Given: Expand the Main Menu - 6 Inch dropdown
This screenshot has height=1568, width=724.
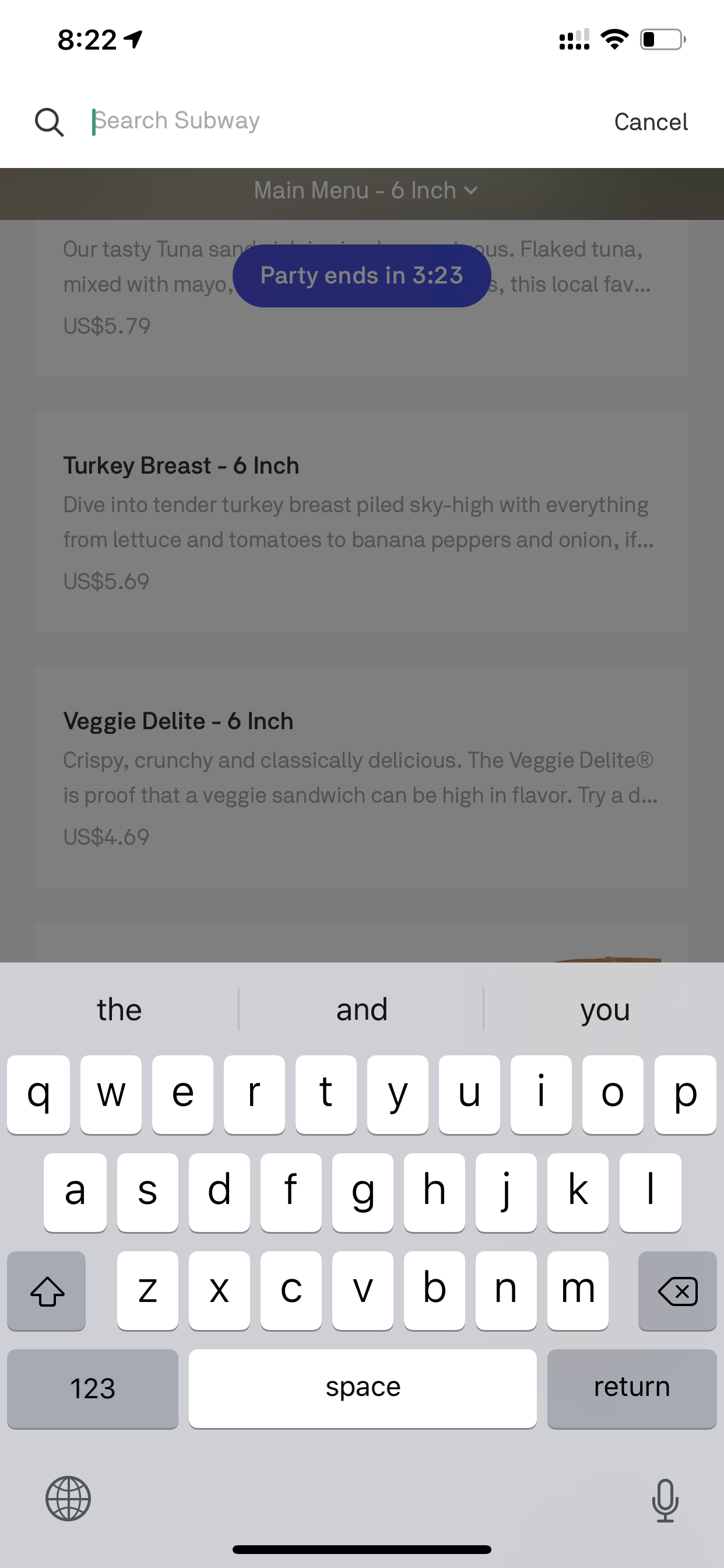Looking at the screenshot, I should pos(365,191).
